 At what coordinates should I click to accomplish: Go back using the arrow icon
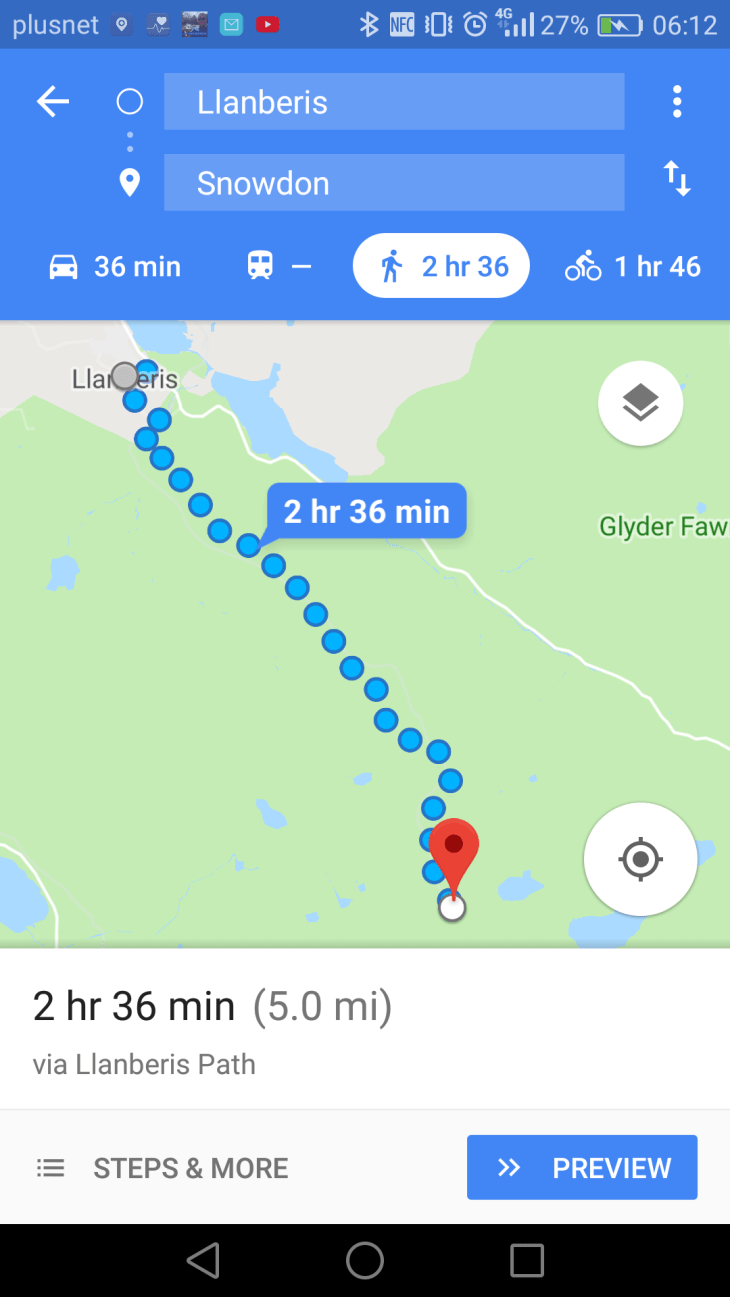coord(53,101)
